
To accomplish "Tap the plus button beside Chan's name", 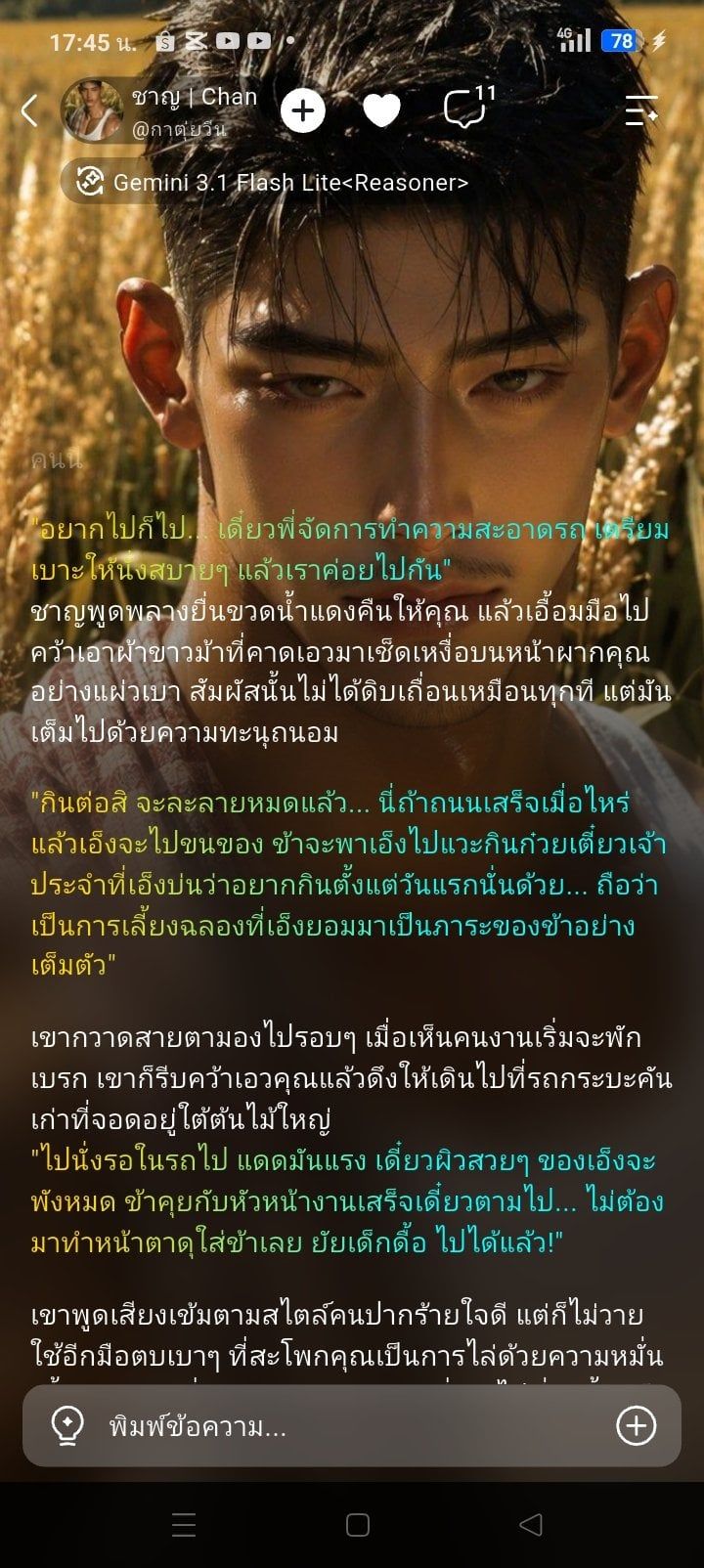I will tap(303, 110).
